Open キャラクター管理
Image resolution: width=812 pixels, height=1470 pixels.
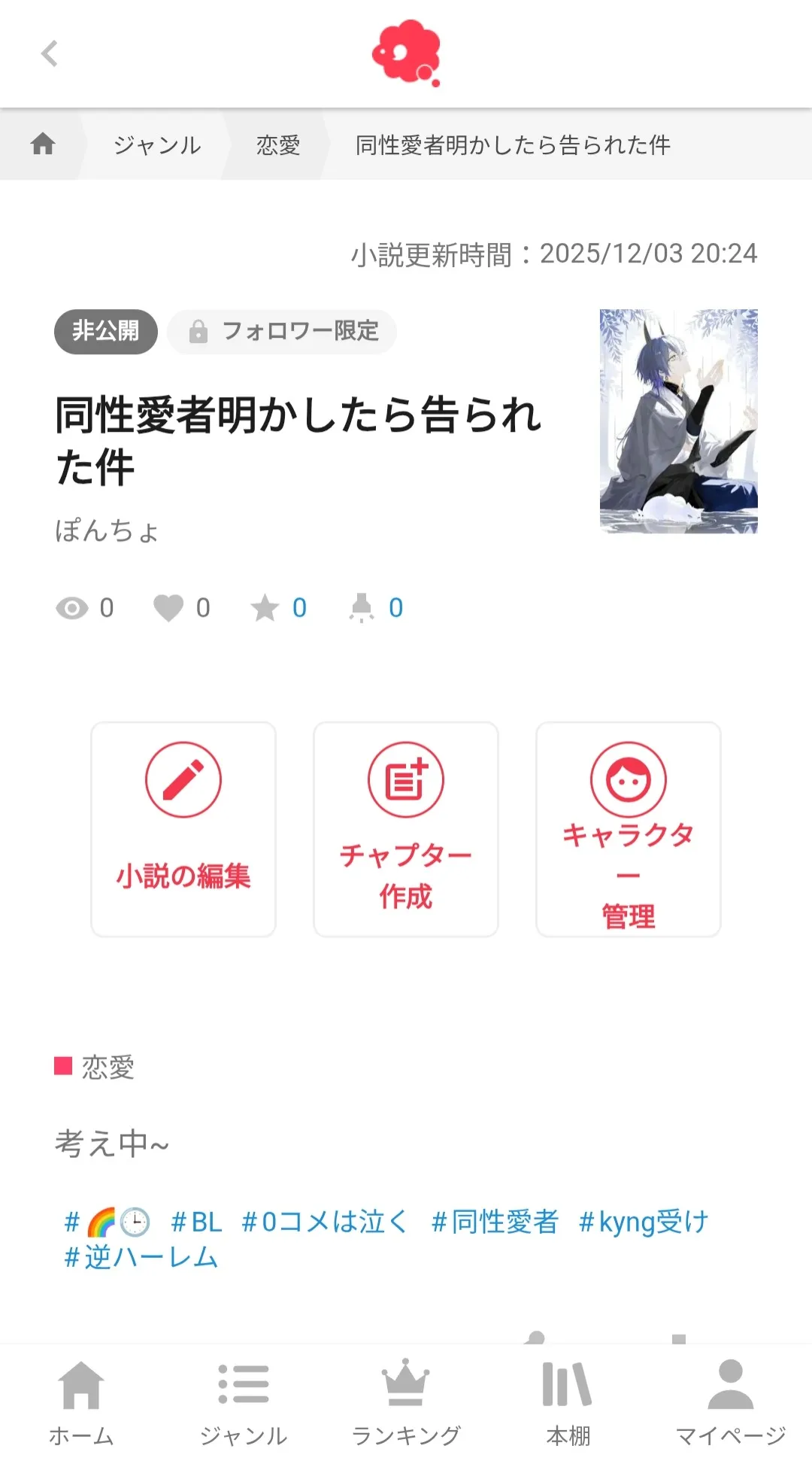click(629, 829)
